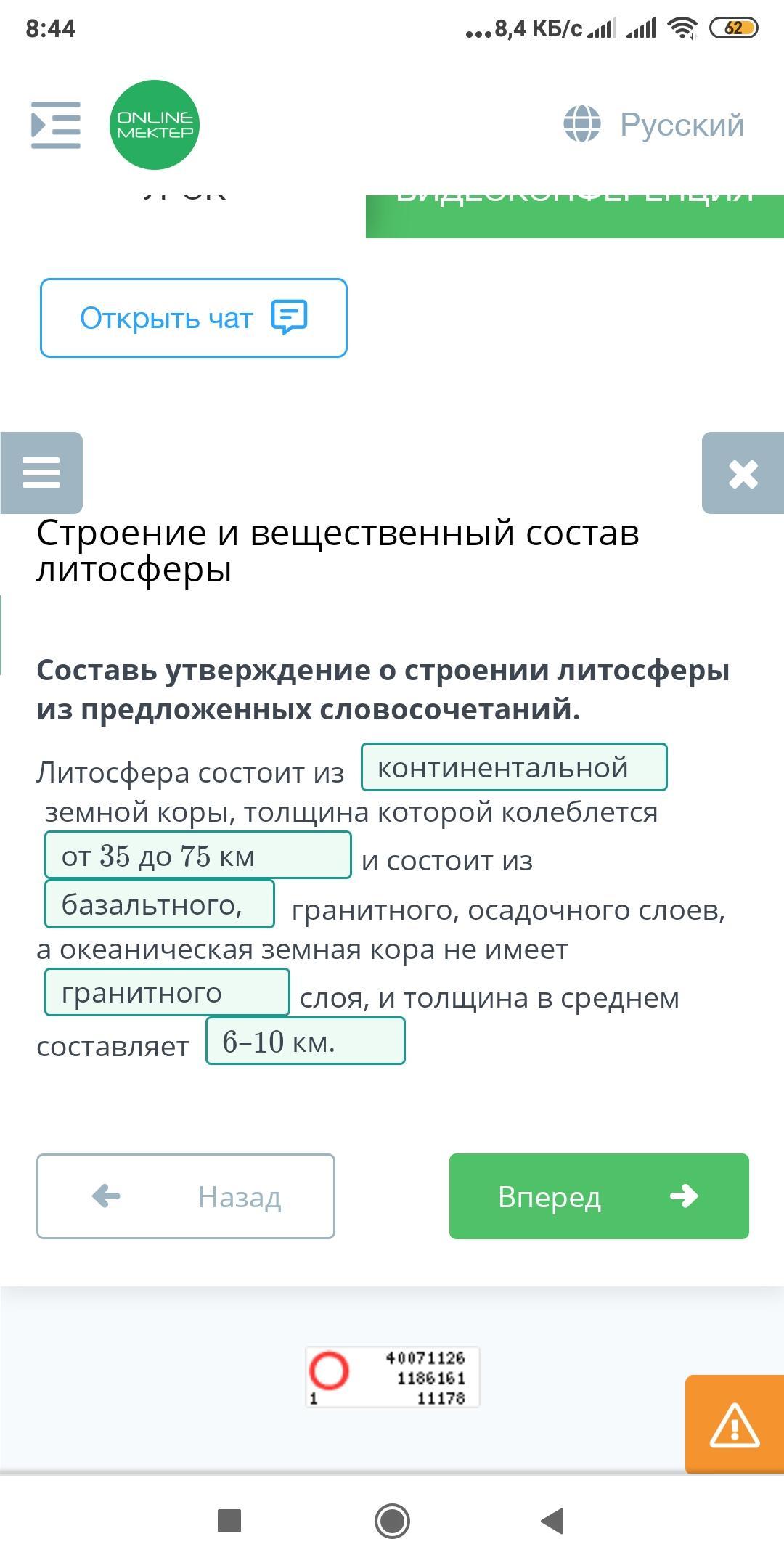
Task: Close the lesson panel with X
Action: pos(743,473)
